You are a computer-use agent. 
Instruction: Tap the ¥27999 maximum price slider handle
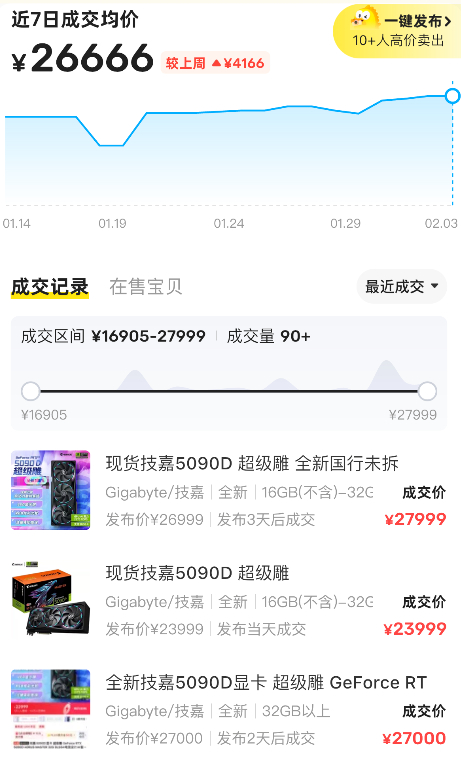pos(427,391)
